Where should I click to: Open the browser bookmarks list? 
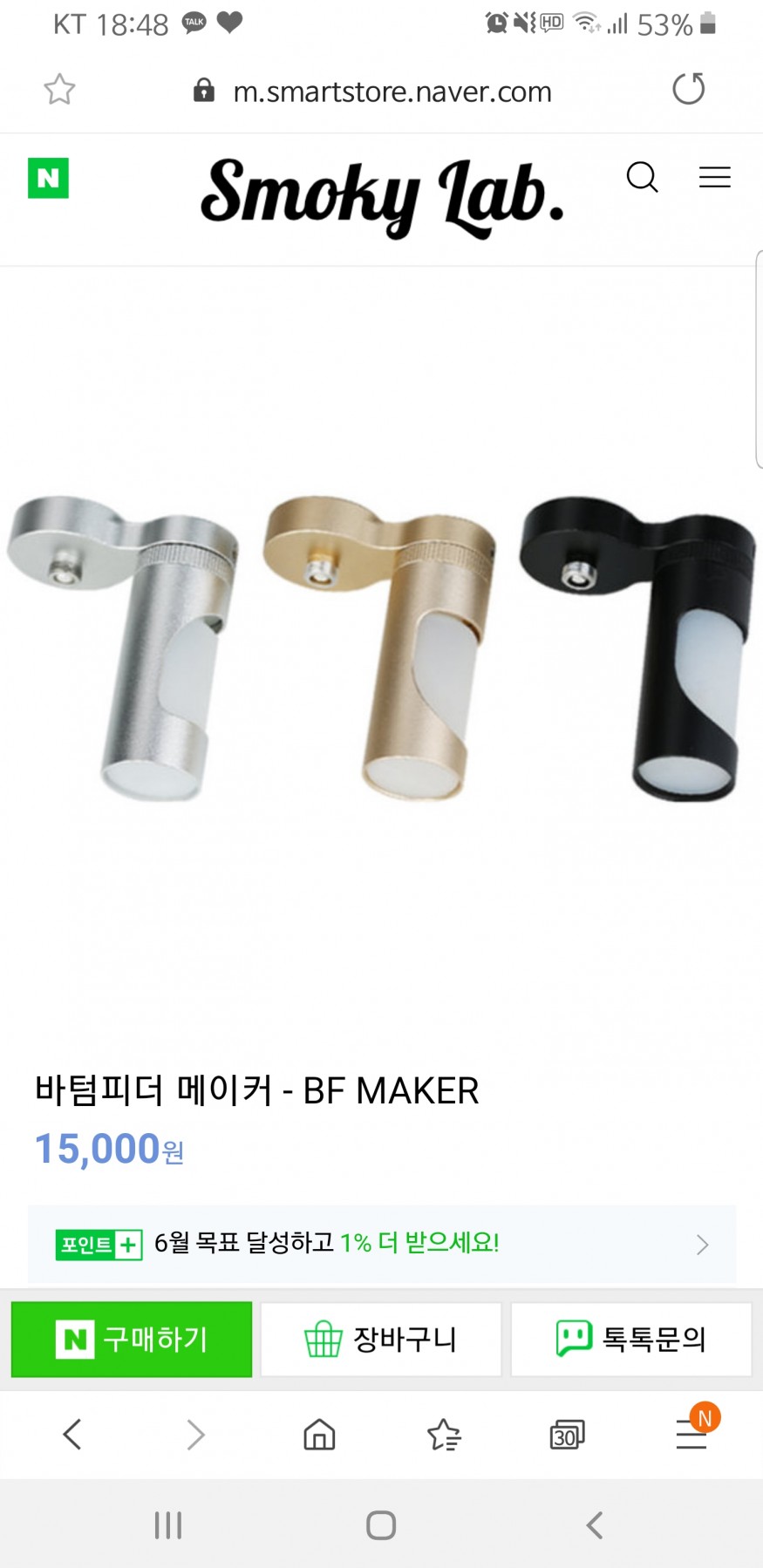[x=443, y=1434]
